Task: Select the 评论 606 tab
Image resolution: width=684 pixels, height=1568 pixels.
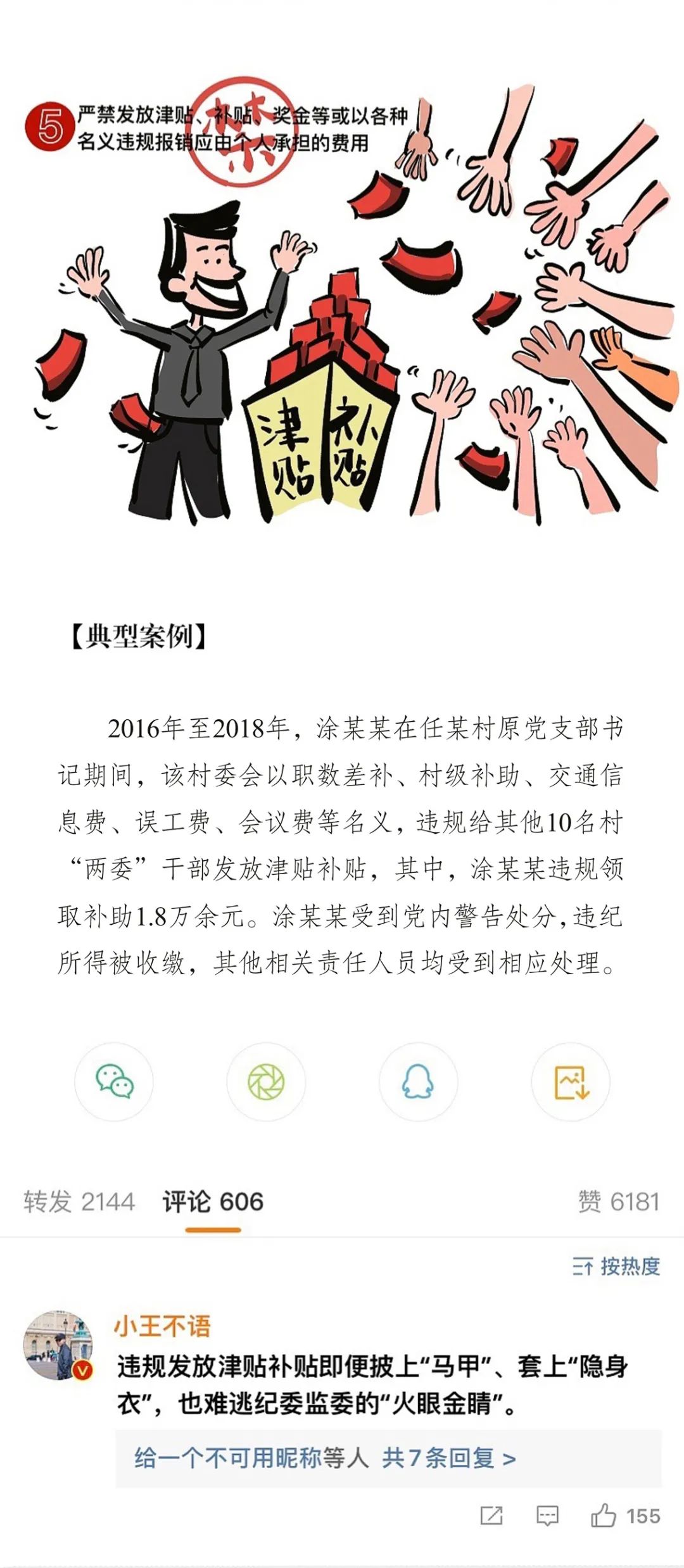Action: coord(213,1201)
